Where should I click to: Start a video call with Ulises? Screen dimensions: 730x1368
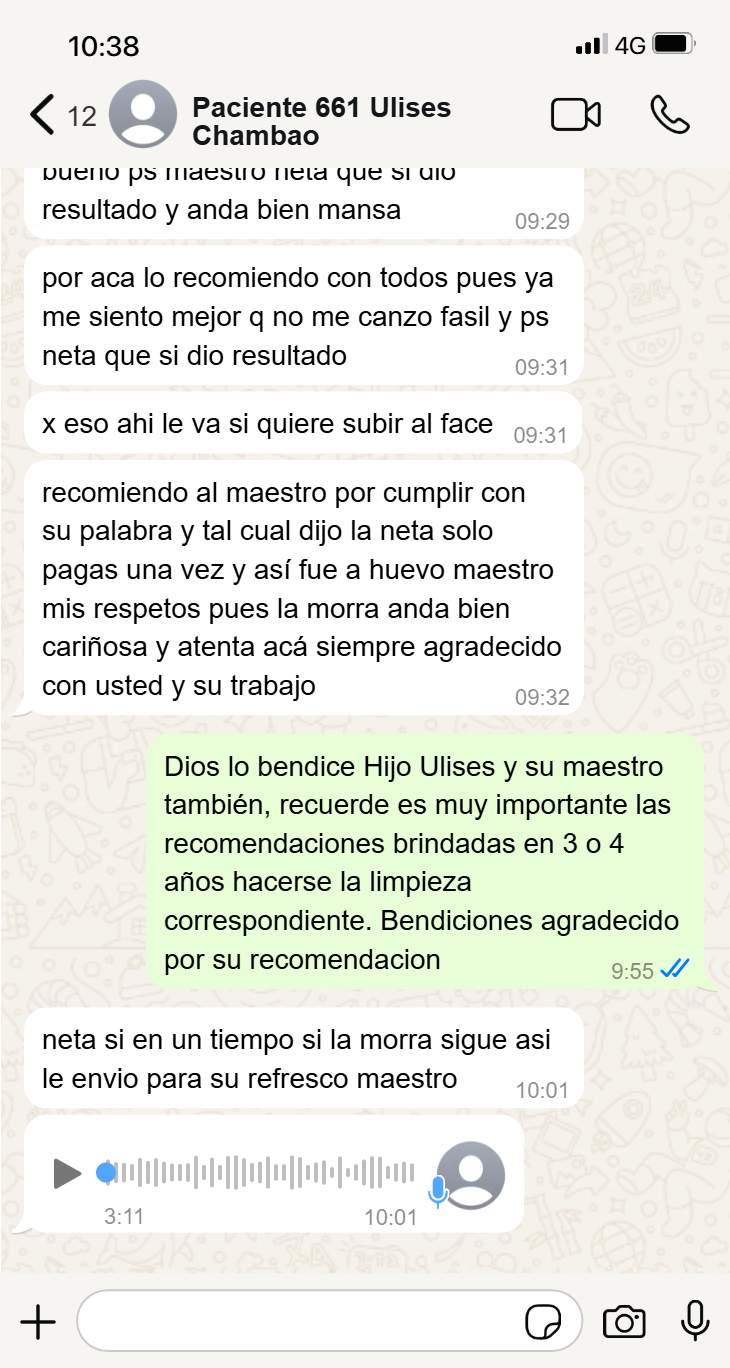576,115
